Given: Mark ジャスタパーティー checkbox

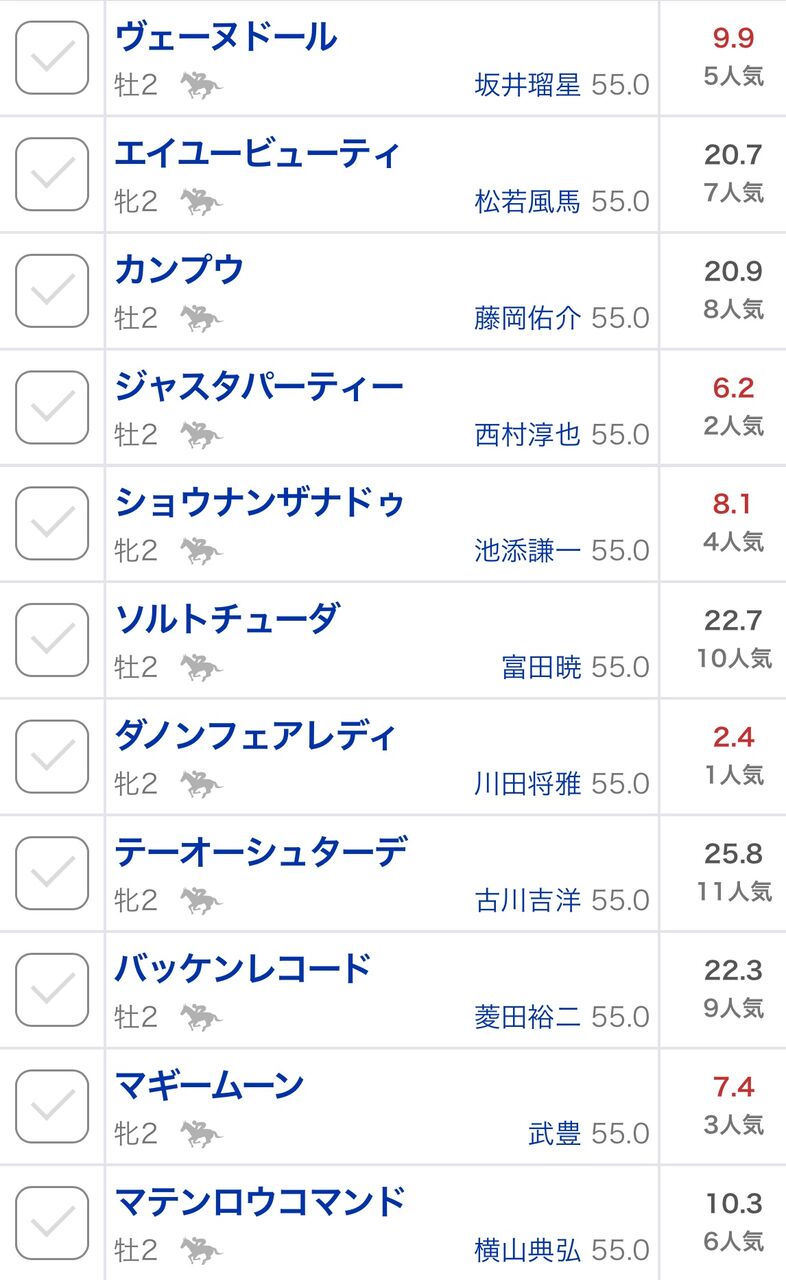Looking at the screenshot, I should pos(52,407).
